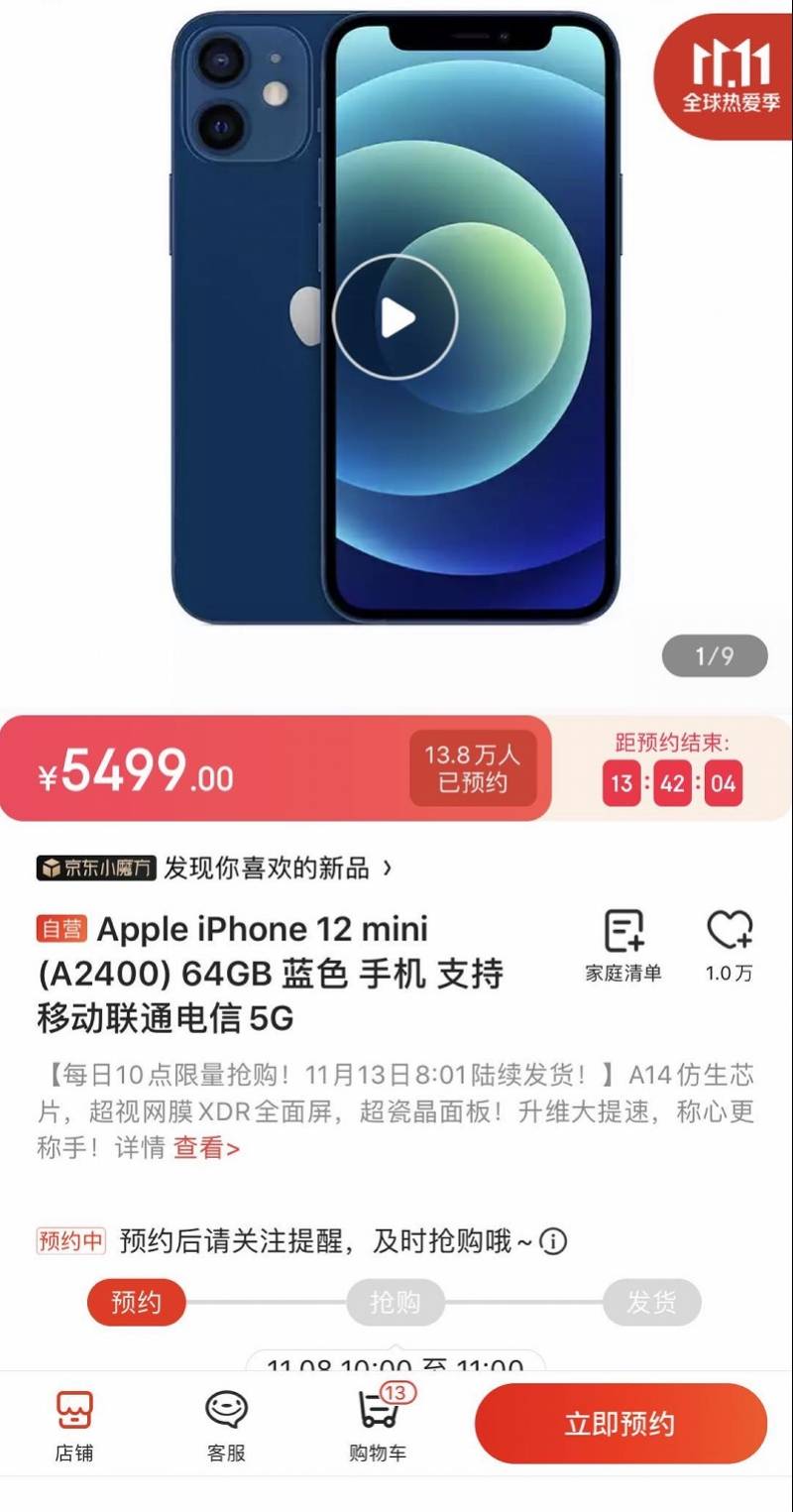Image resolution: width=793 pixels, height=1512 pixels.
Task: Open the 店铺 store page
Action: [73, 1426]
